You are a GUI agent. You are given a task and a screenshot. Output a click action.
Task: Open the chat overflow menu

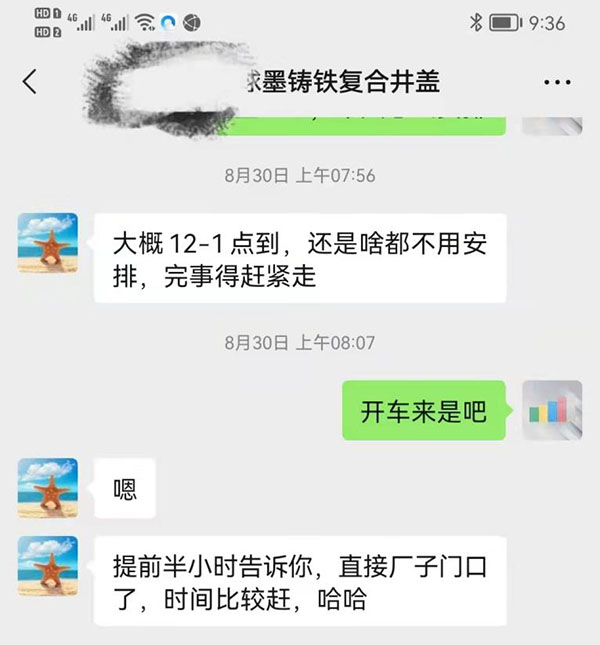tap(556, 82)
